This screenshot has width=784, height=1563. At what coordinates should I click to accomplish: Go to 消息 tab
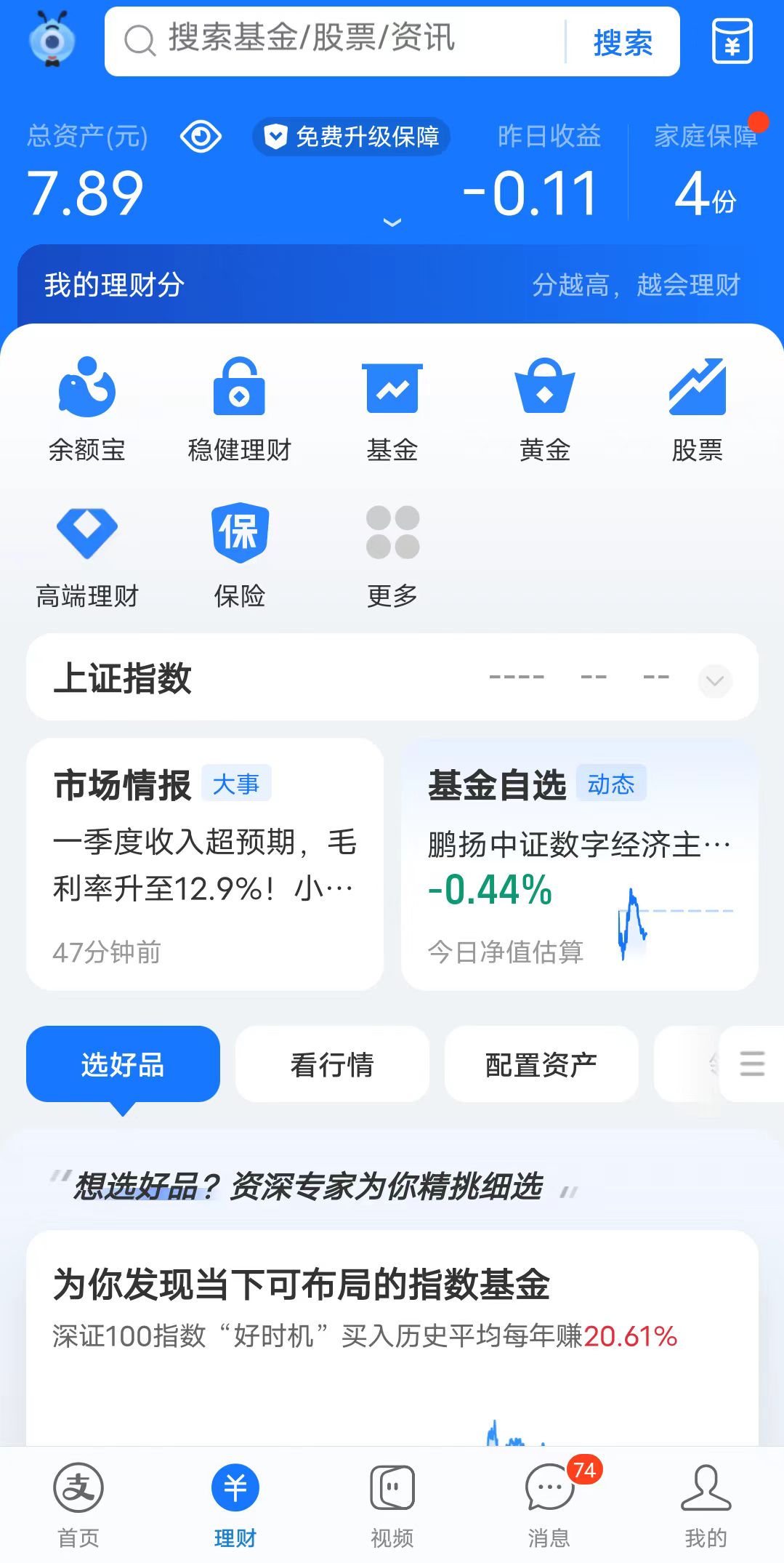click(549, 1505)
